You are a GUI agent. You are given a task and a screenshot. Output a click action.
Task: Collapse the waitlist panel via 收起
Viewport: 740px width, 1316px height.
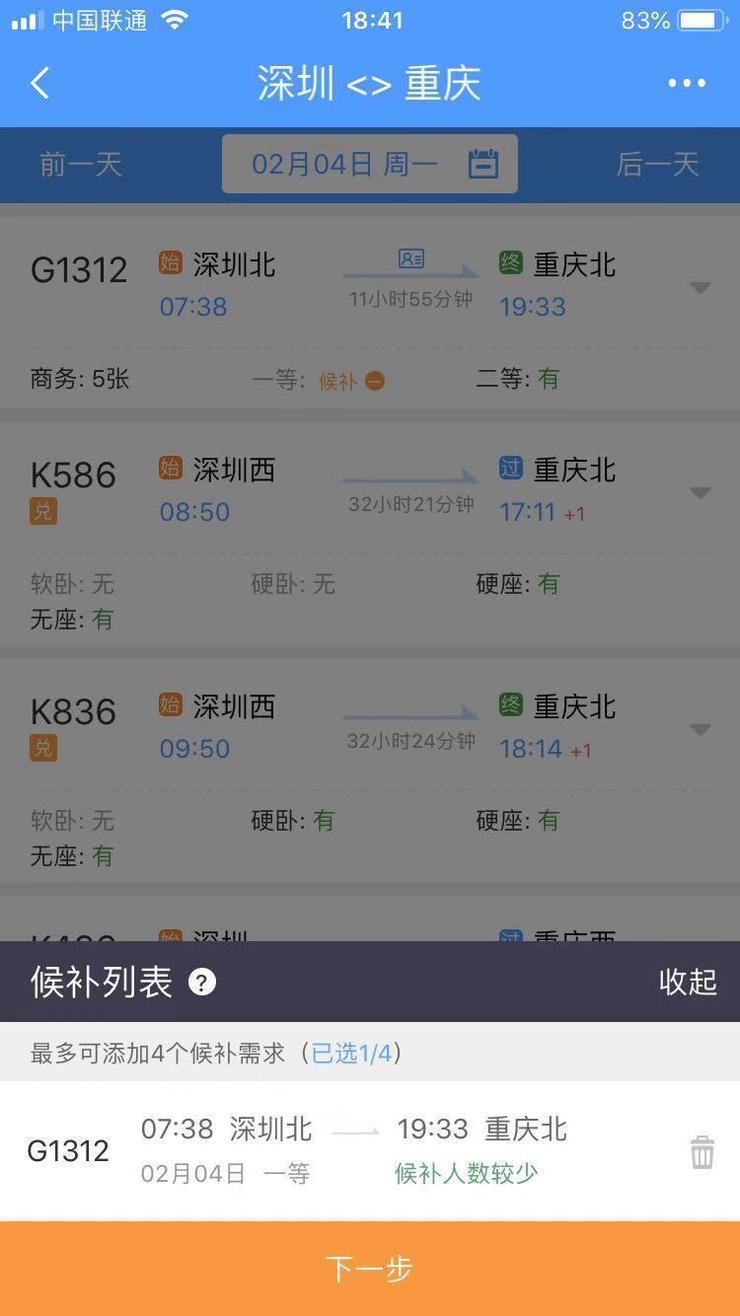point(687,983)
